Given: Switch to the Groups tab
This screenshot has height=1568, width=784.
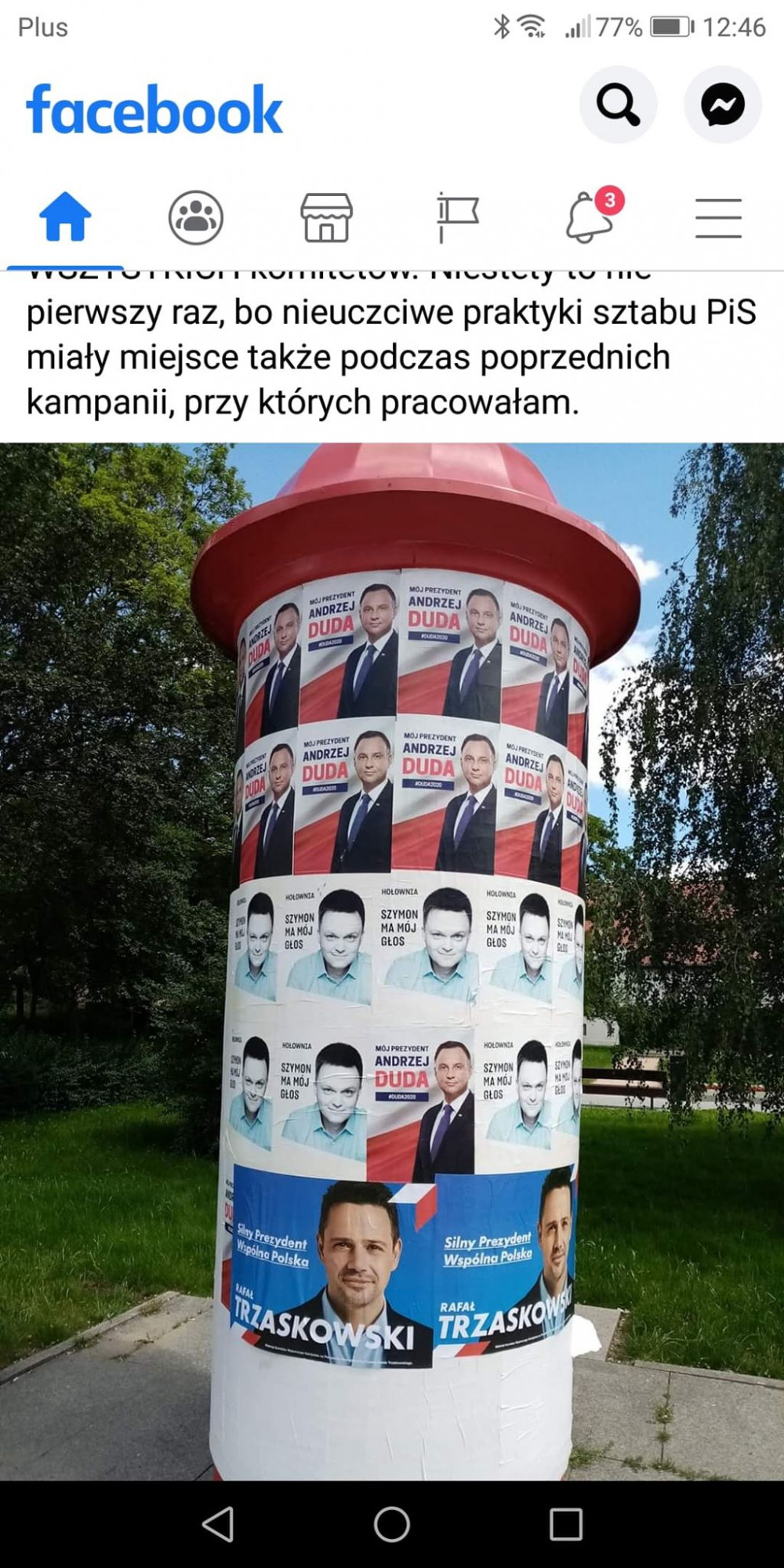Looking at the screenshot, I should [x=196, y=217].
